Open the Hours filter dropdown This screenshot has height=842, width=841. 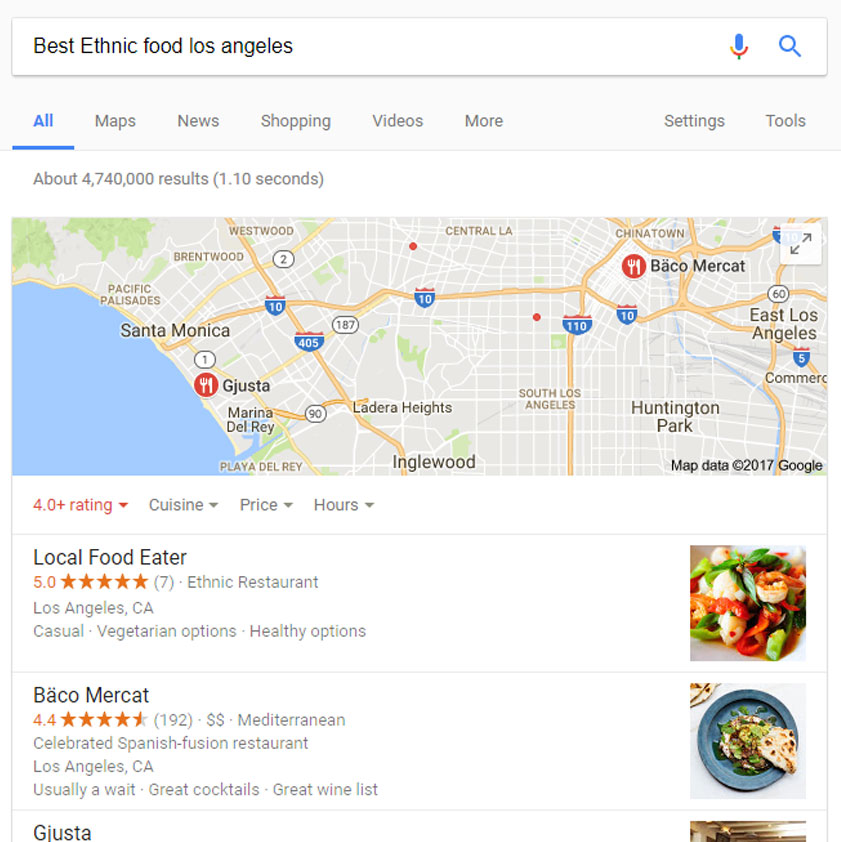343,505
